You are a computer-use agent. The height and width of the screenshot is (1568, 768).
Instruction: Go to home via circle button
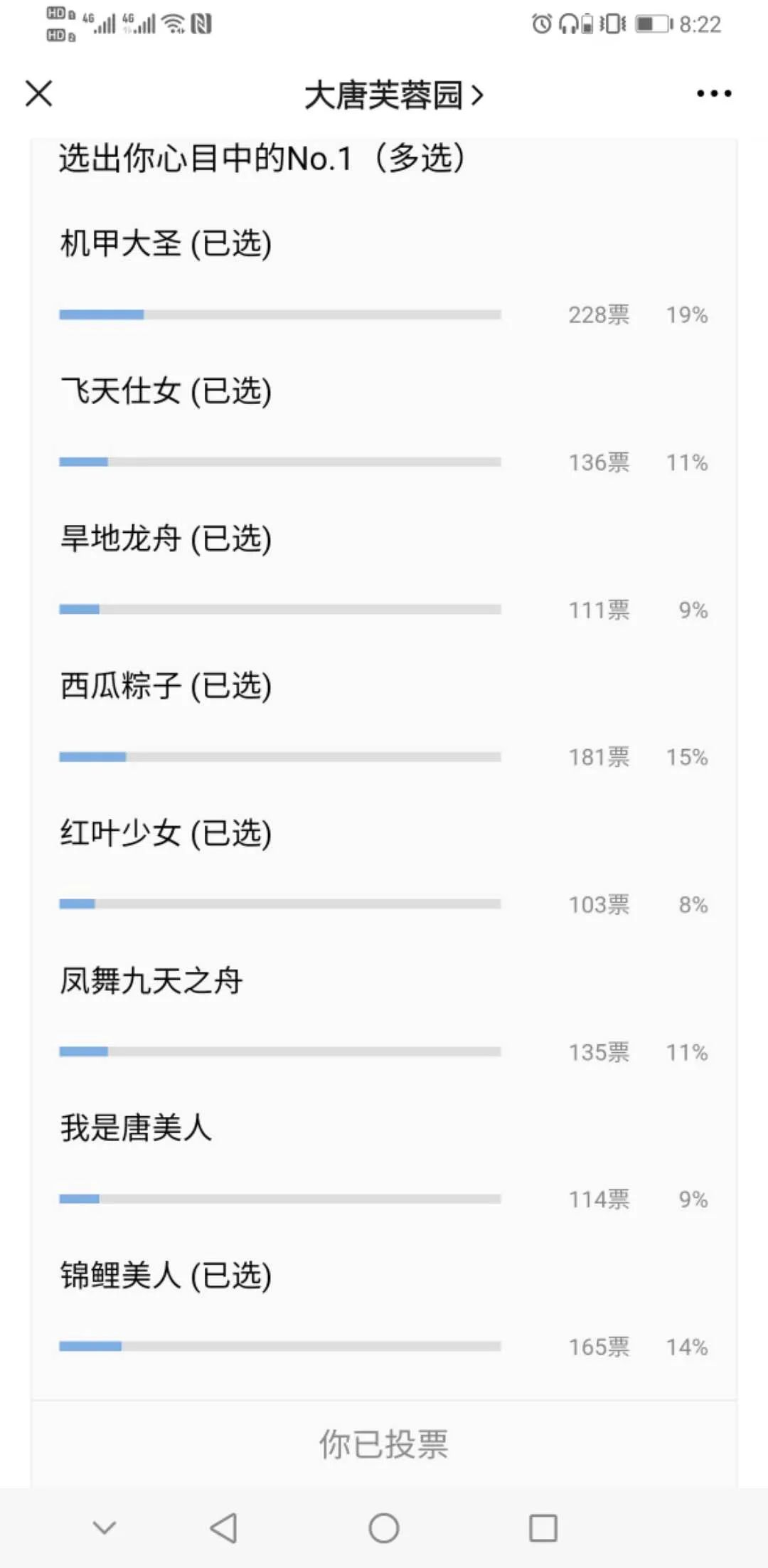(x=384, y=1527)
